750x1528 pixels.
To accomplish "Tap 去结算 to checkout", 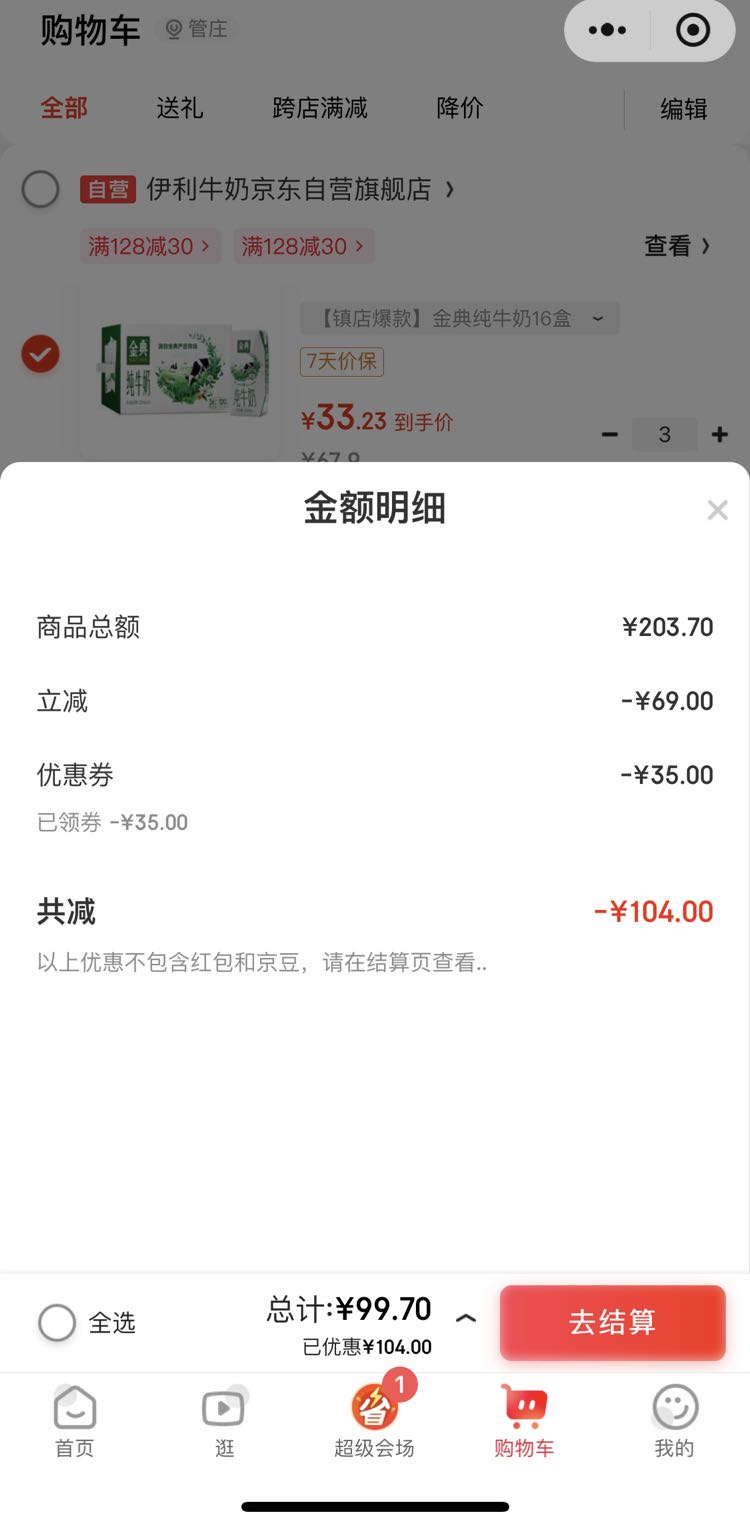I will click(x=612, y=1322).
